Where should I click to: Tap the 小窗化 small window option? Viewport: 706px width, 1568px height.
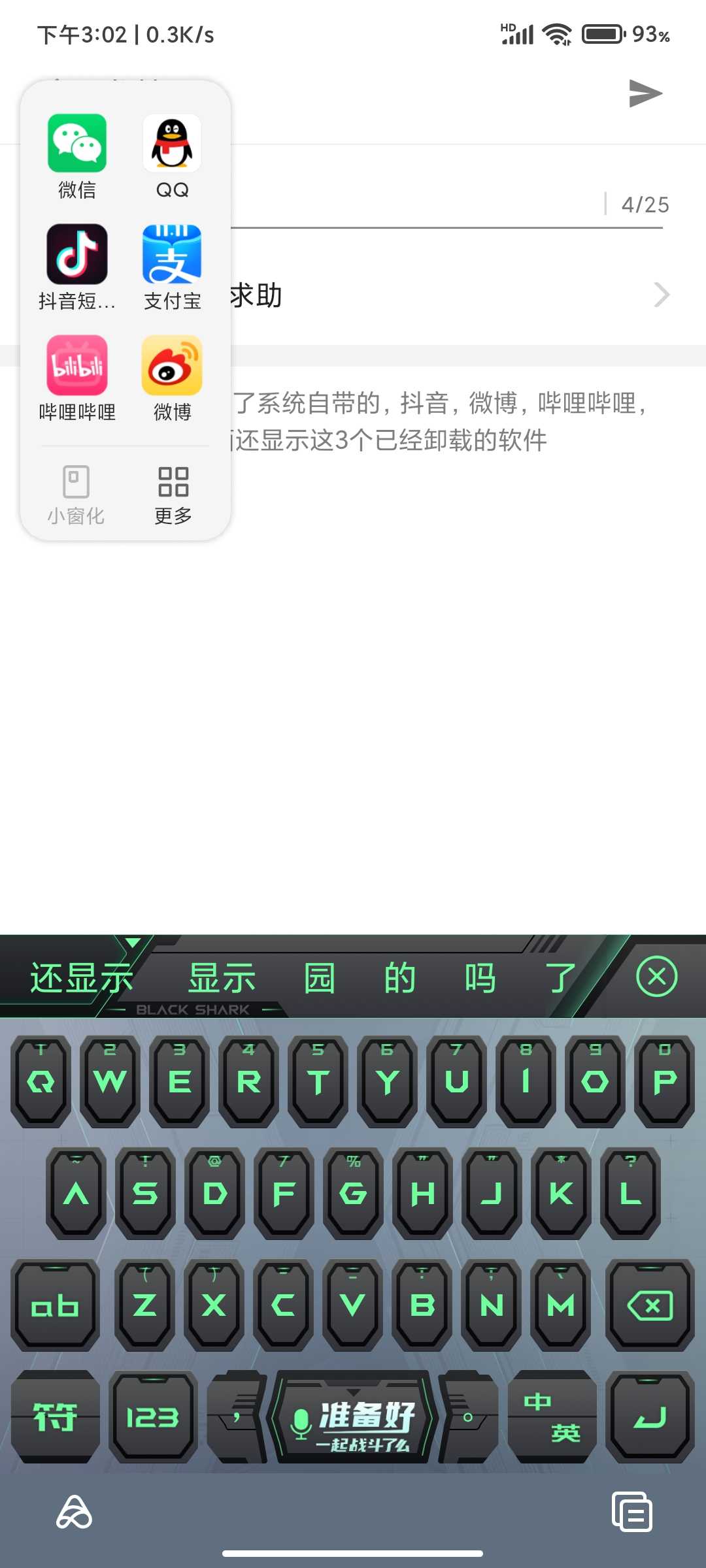[x=76, y=495]
